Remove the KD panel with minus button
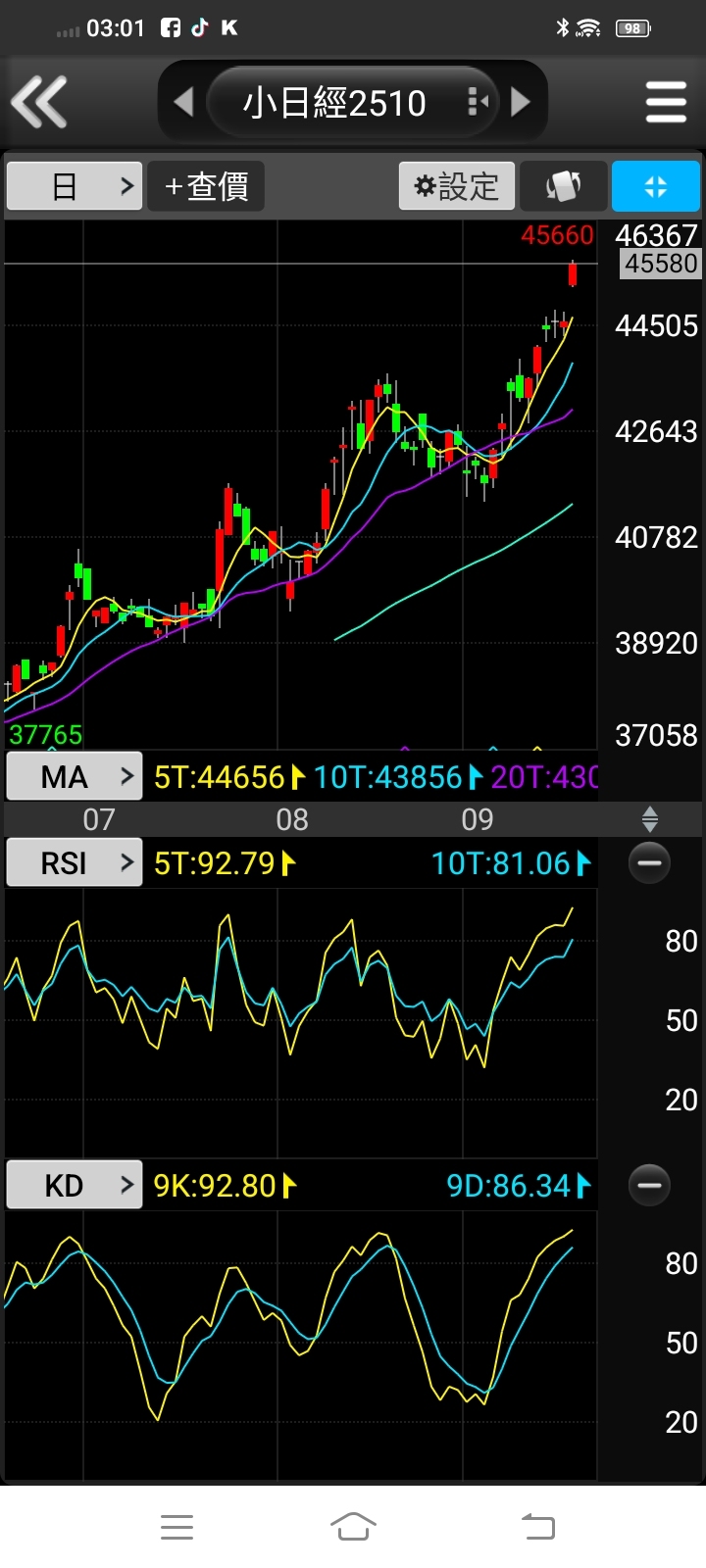Screen dimensions: 706x1568 [649, 1186]
